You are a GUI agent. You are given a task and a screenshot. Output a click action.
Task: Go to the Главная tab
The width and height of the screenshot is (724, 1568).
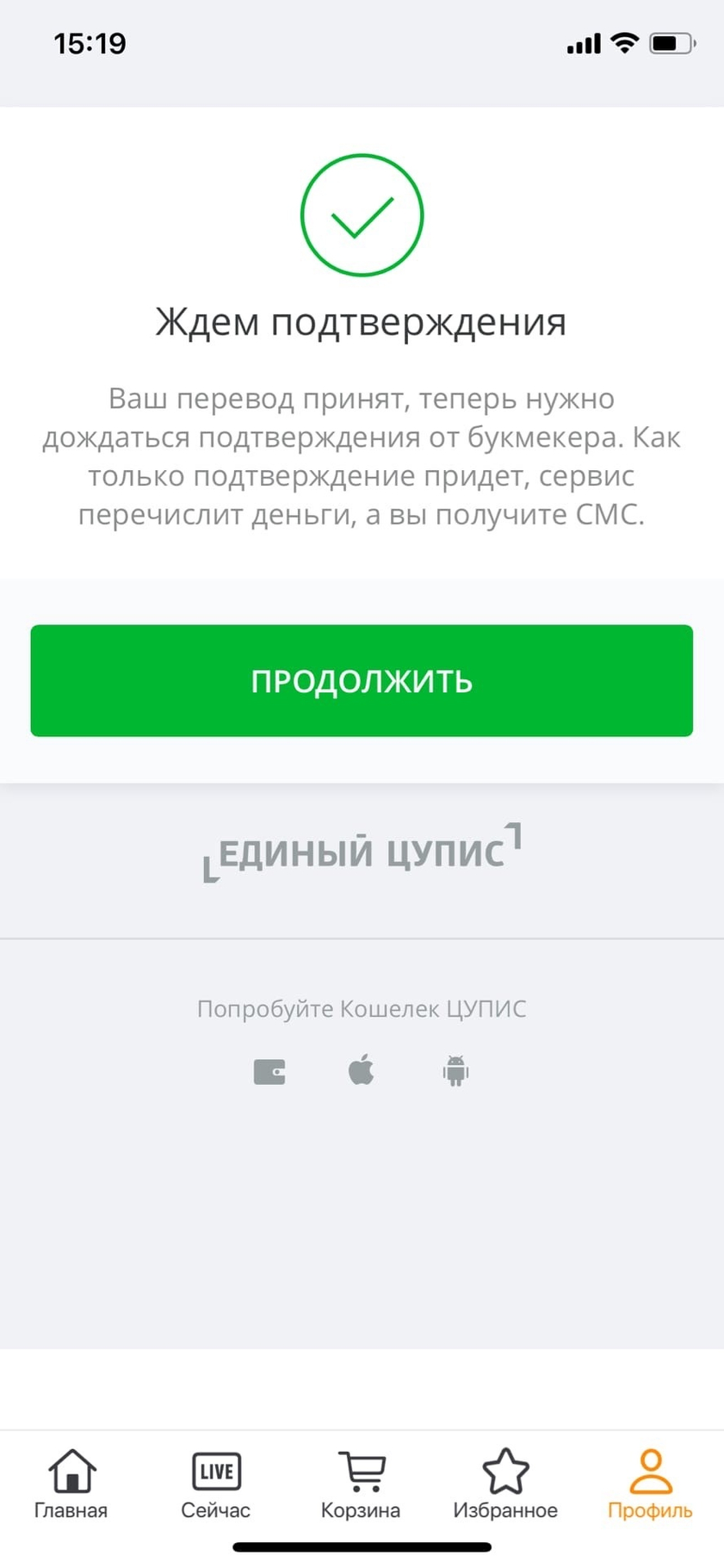tap(71, 1484)
